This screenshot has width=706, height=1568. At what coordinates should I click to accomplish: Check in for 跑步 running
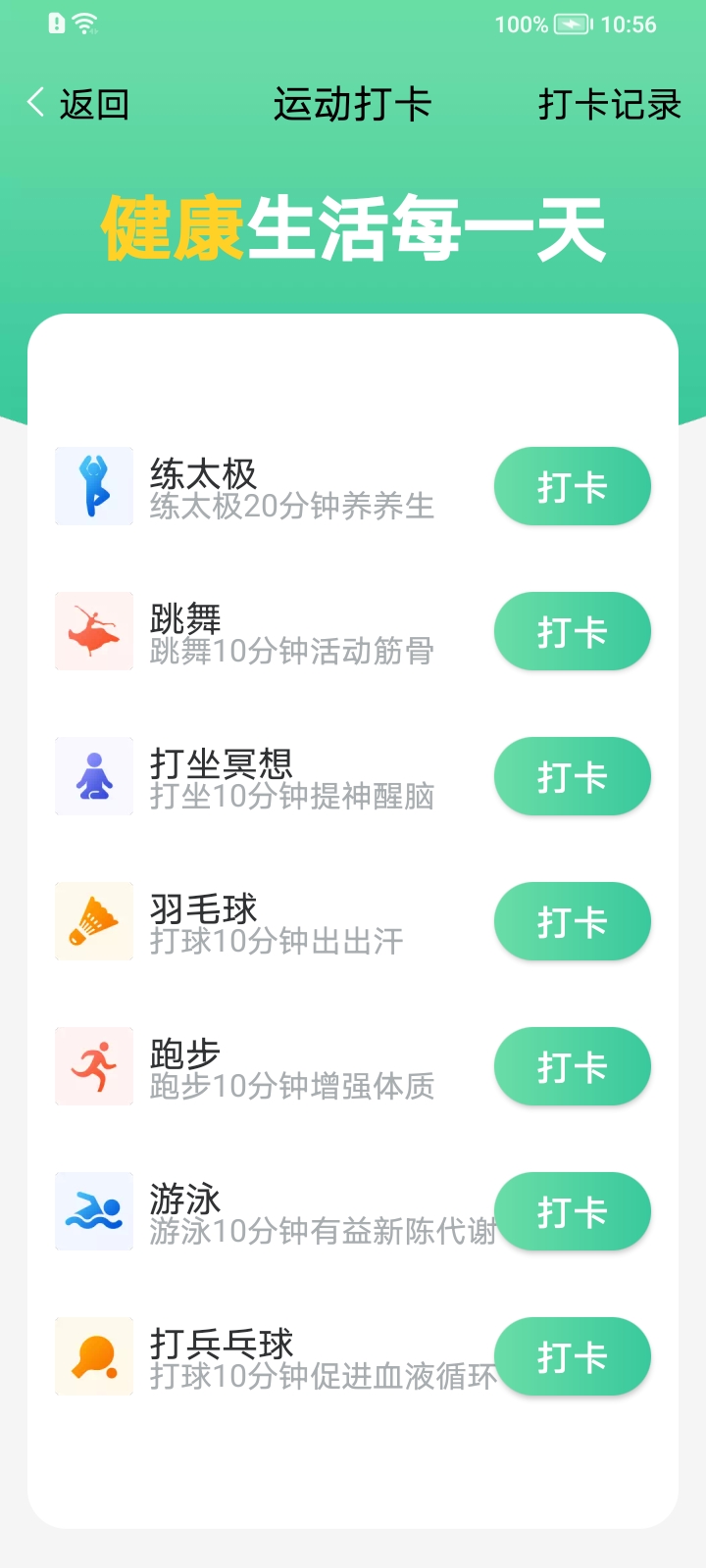pos(572,1066)
